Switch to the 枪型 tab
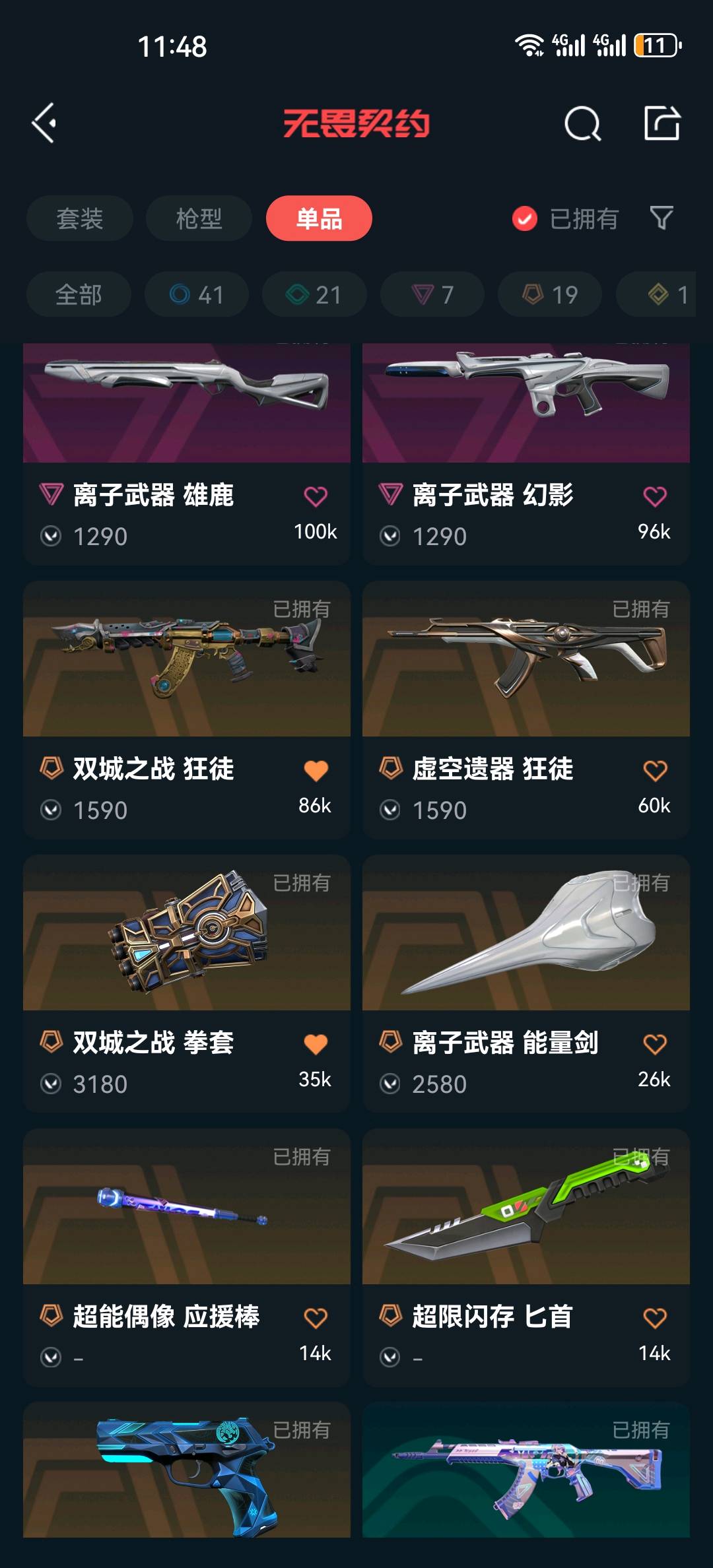The image size is (713, 1568). [199, 218]
